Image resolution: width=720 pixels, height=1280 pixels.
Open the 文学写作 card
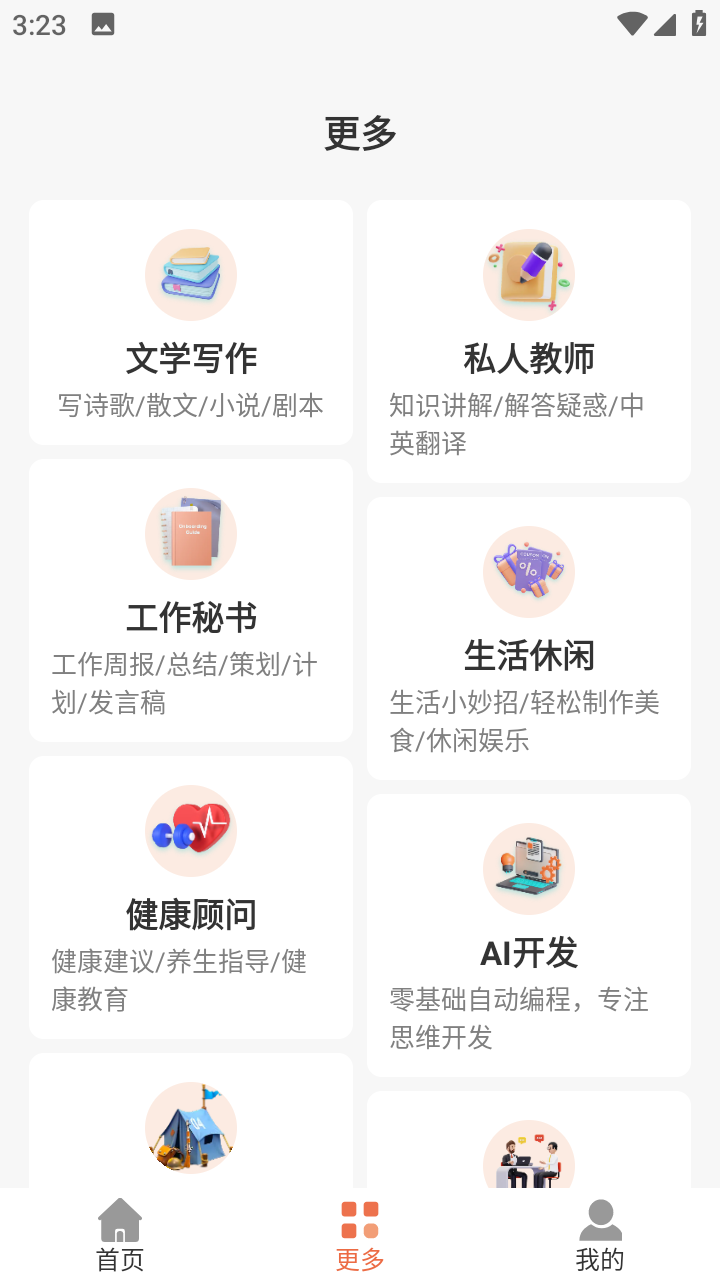[x=191, y=322]
